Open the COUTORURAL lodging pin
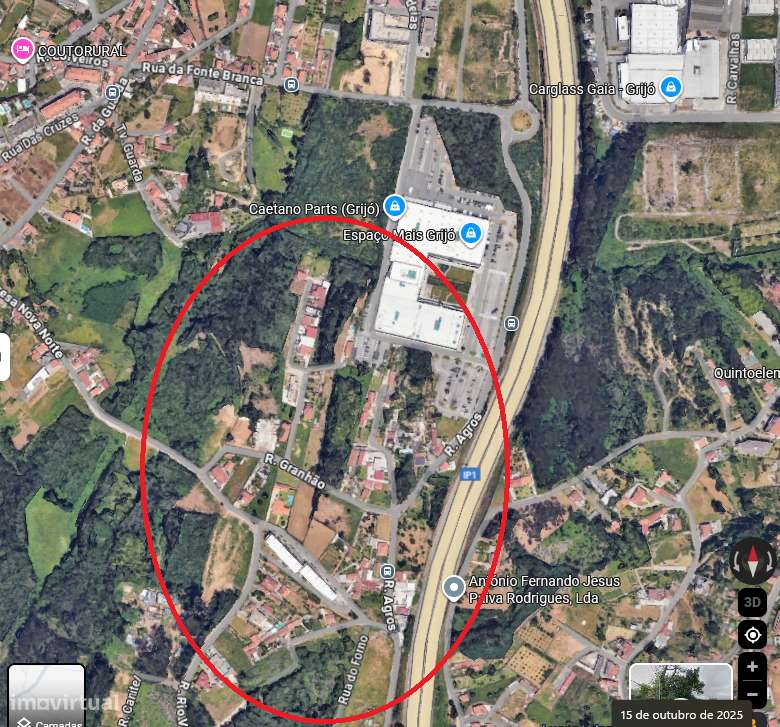 coord(22,49)
